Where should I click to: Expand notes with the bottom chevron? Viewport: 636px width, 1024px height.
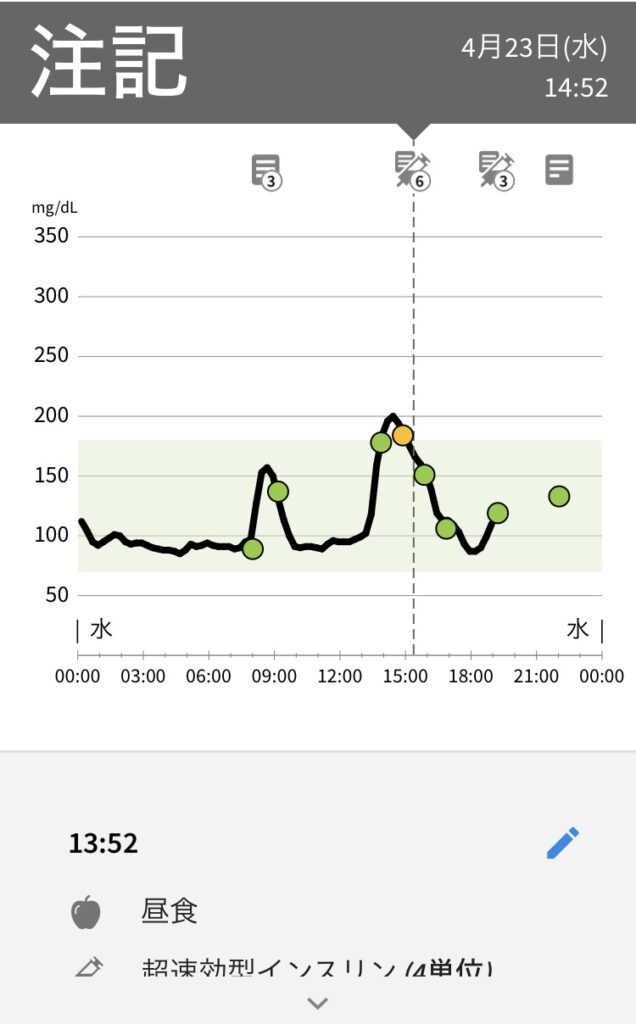[318, 1002]
